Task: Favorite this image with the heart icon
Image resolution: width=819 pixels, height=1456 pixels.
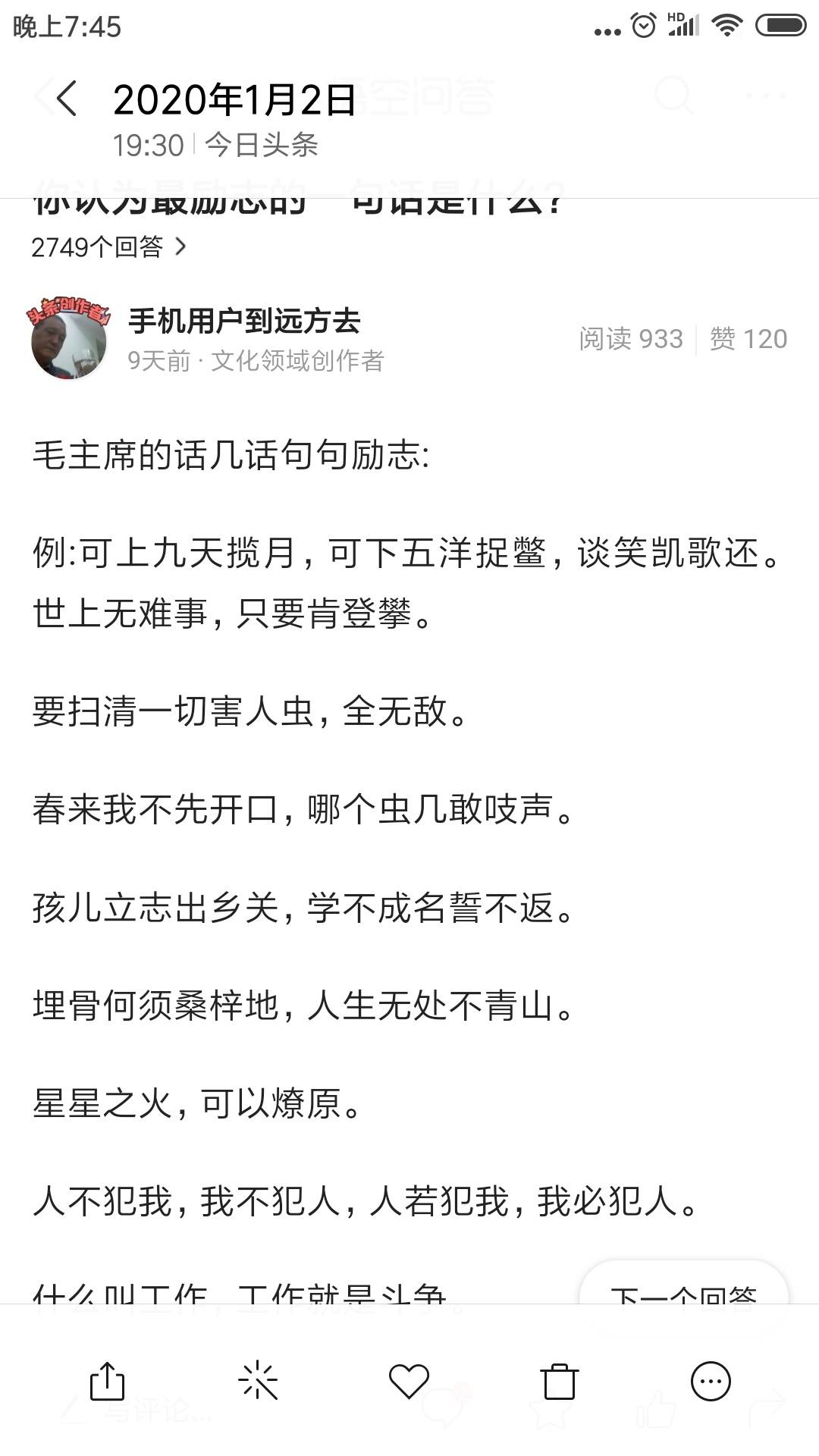Action: (x=409, y=1381)
